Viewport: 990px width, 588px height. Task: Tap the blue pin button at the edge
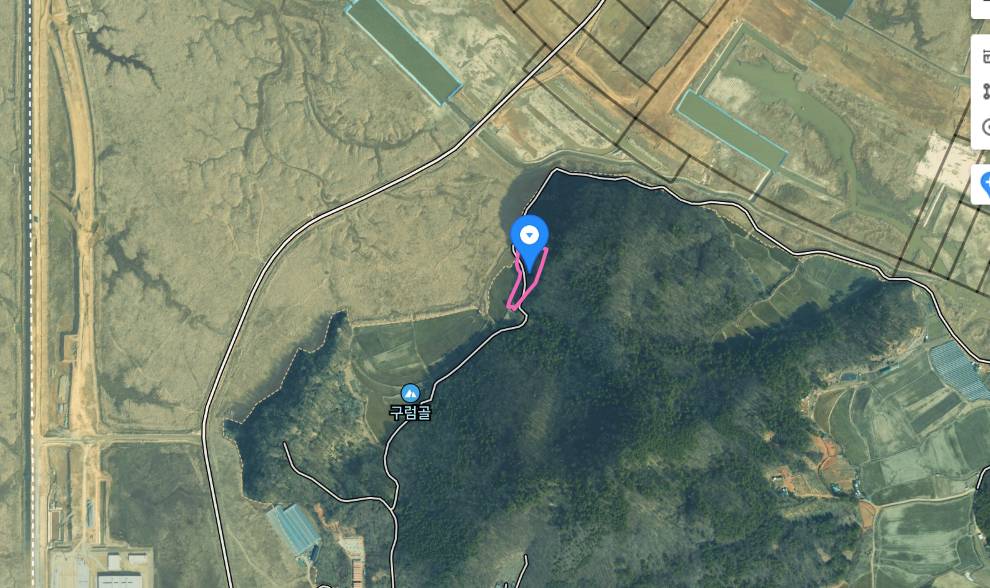click(984, 184)
